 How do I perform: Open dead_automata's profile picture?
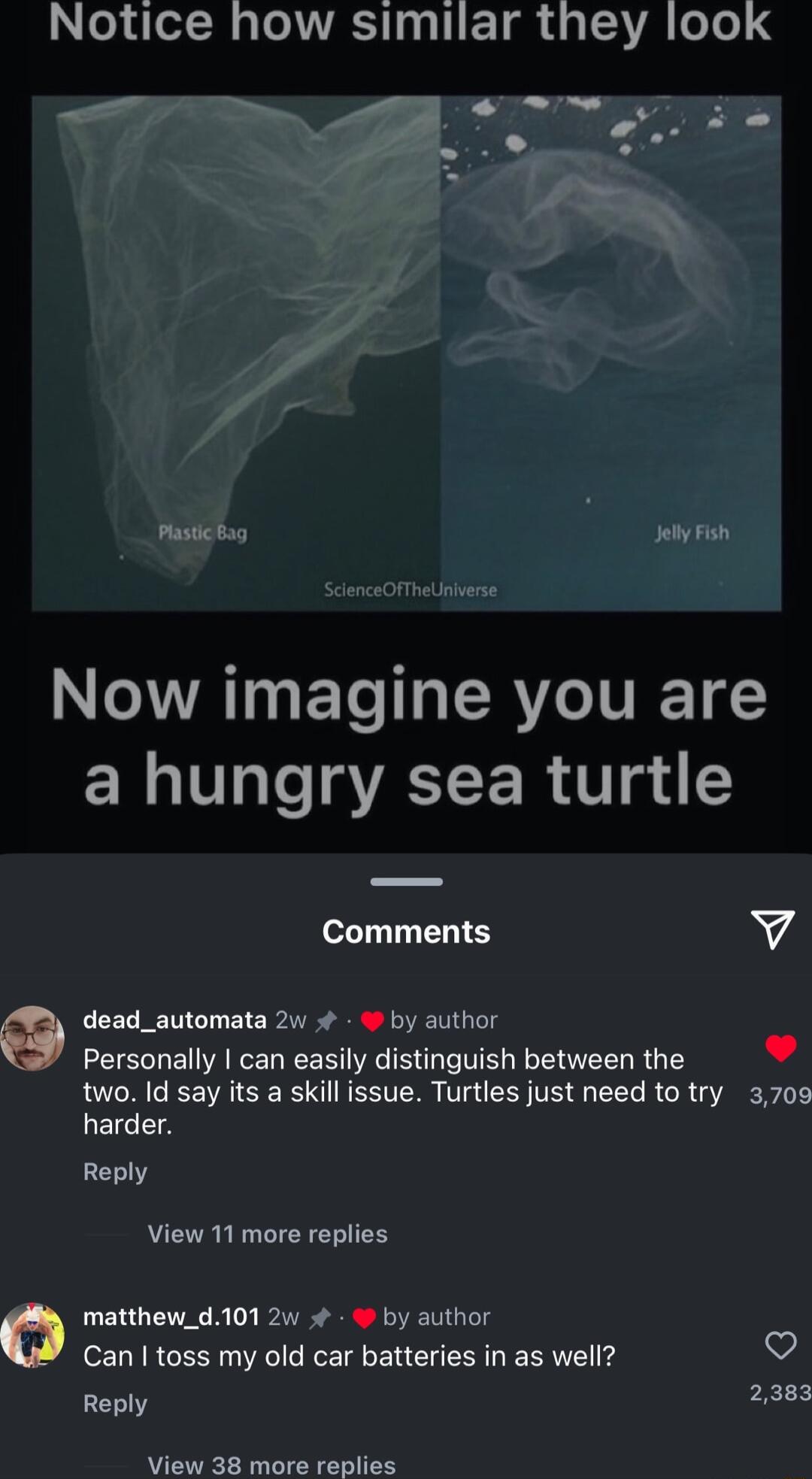point(32,1038)
